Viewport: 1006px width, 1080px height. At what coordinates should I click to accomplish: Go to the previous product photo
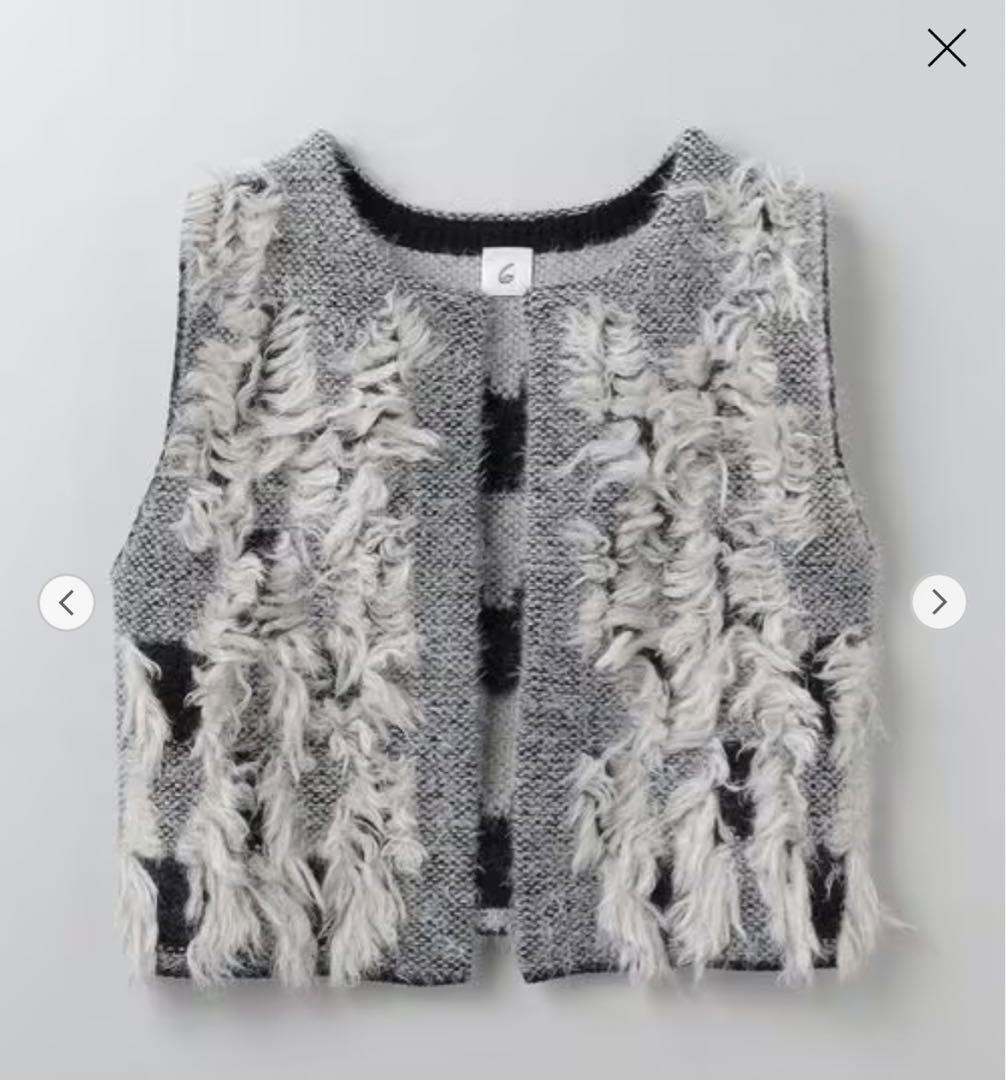pyautogui.click(x=67, y=602)
